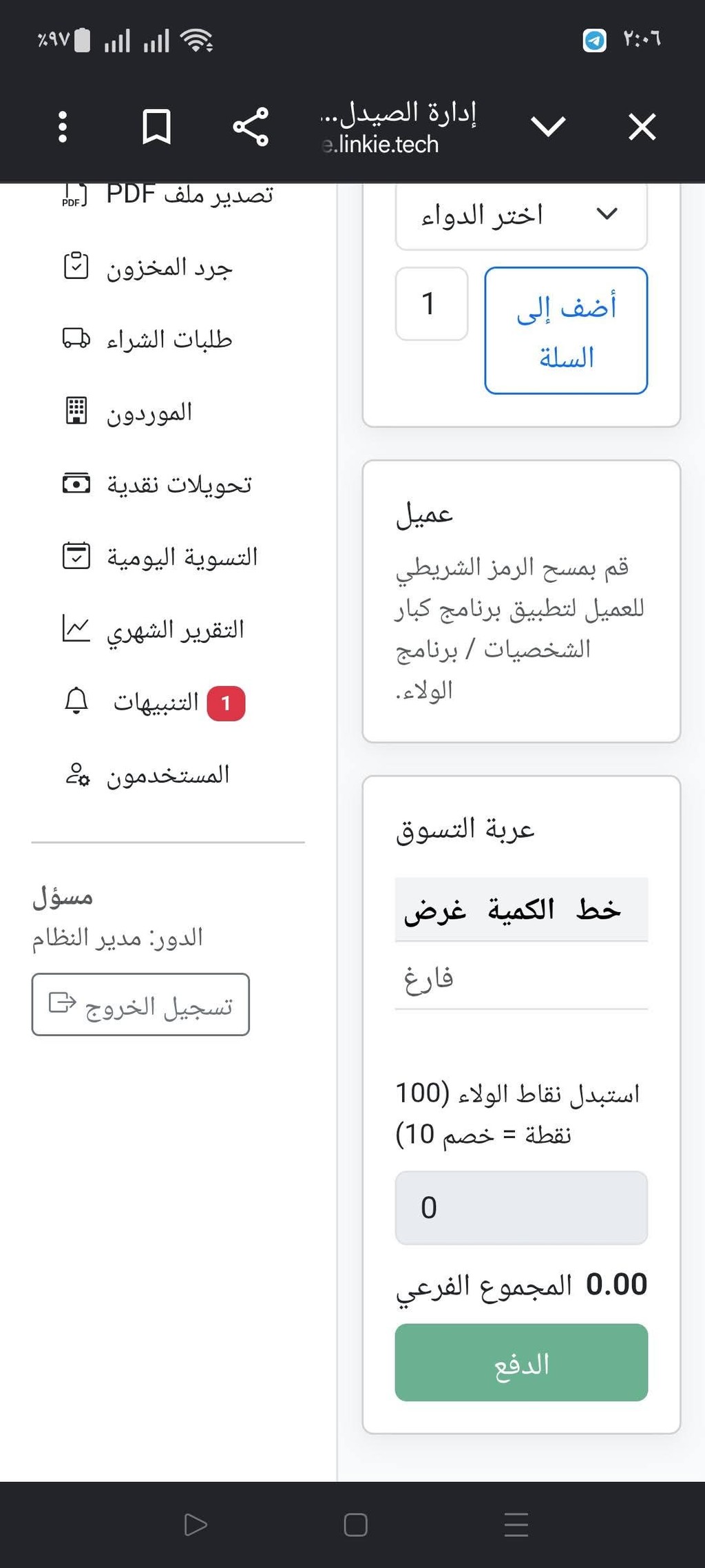The height and width of the screenshot is (1568, 705).
Task: Tap the quantity field showing 1
Action: (432, 304)
